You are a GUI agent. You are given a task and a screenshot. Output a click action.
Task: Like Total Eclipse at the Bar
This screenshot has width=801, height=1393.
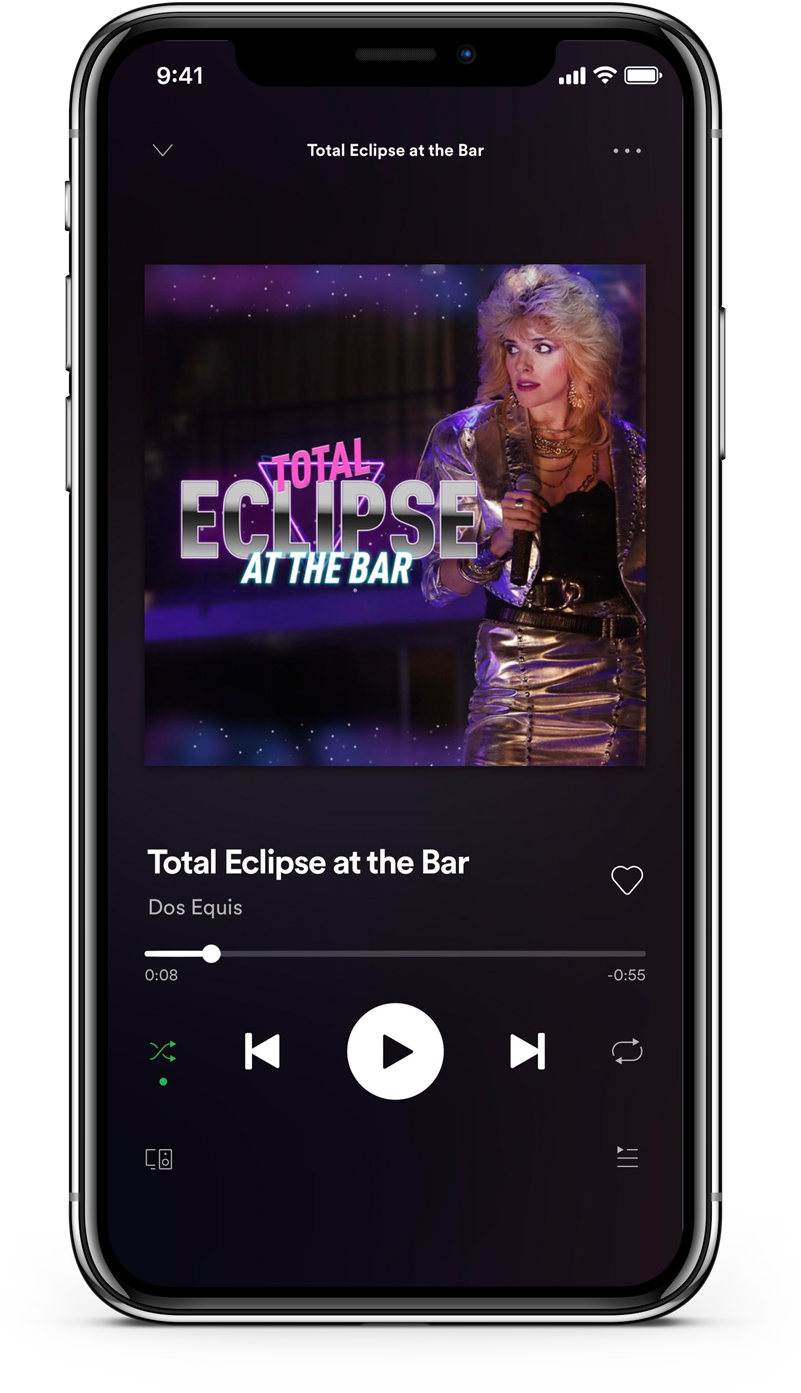pos(627,880)
